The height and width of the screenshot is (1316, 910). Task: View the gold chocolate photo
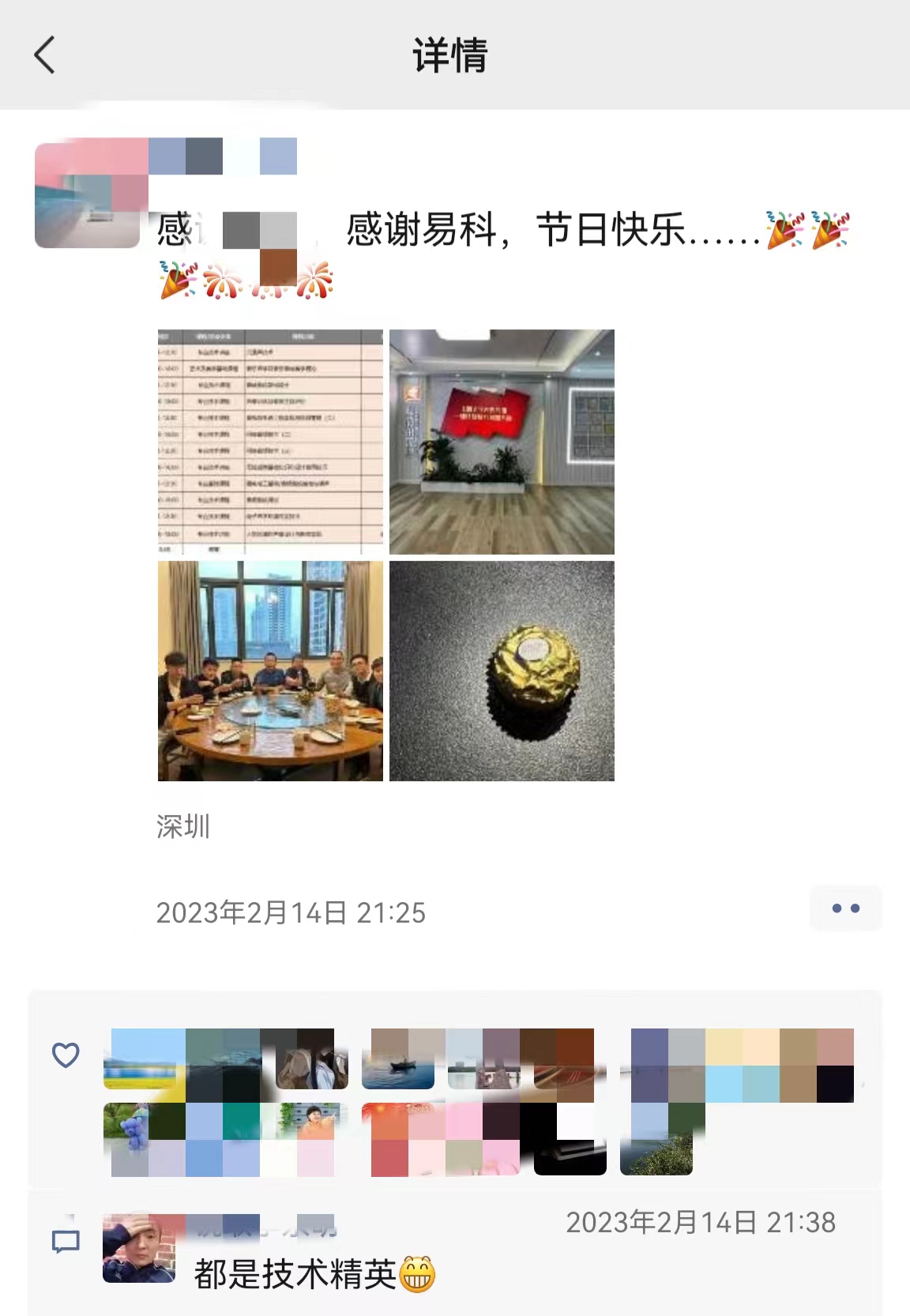[x=502, y=671]
